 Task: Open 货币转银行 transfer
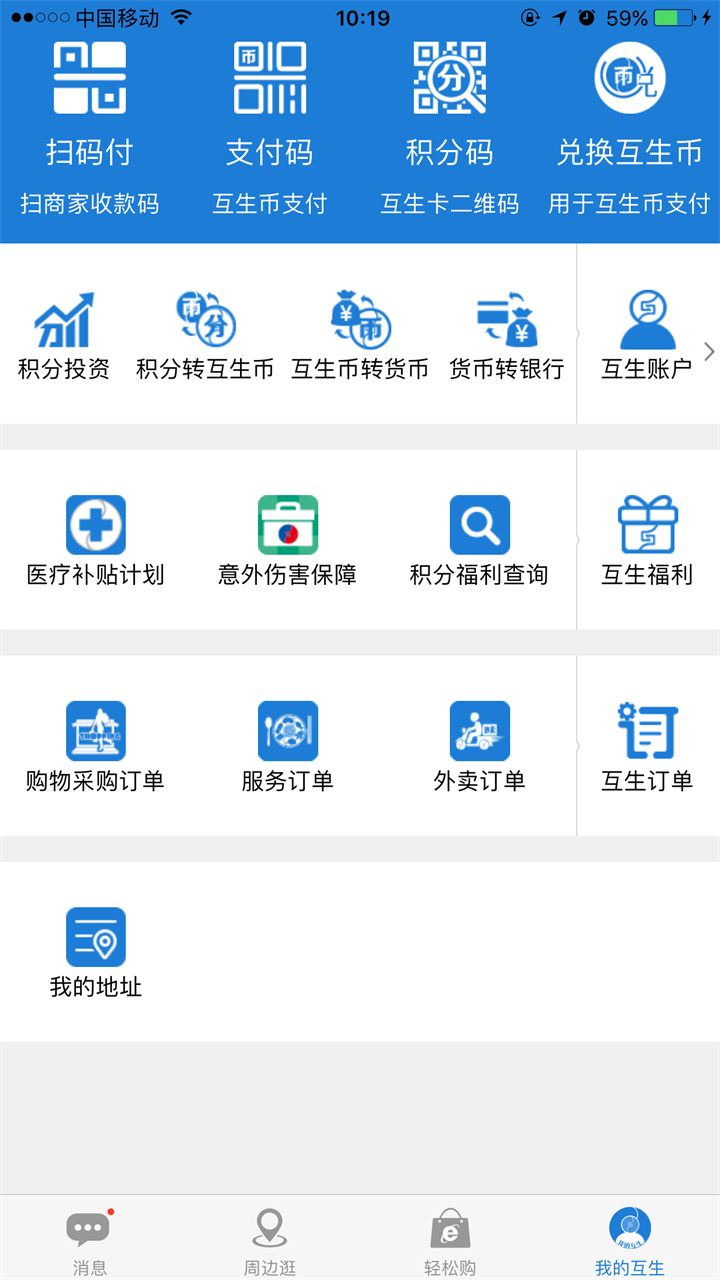(506, 335)
